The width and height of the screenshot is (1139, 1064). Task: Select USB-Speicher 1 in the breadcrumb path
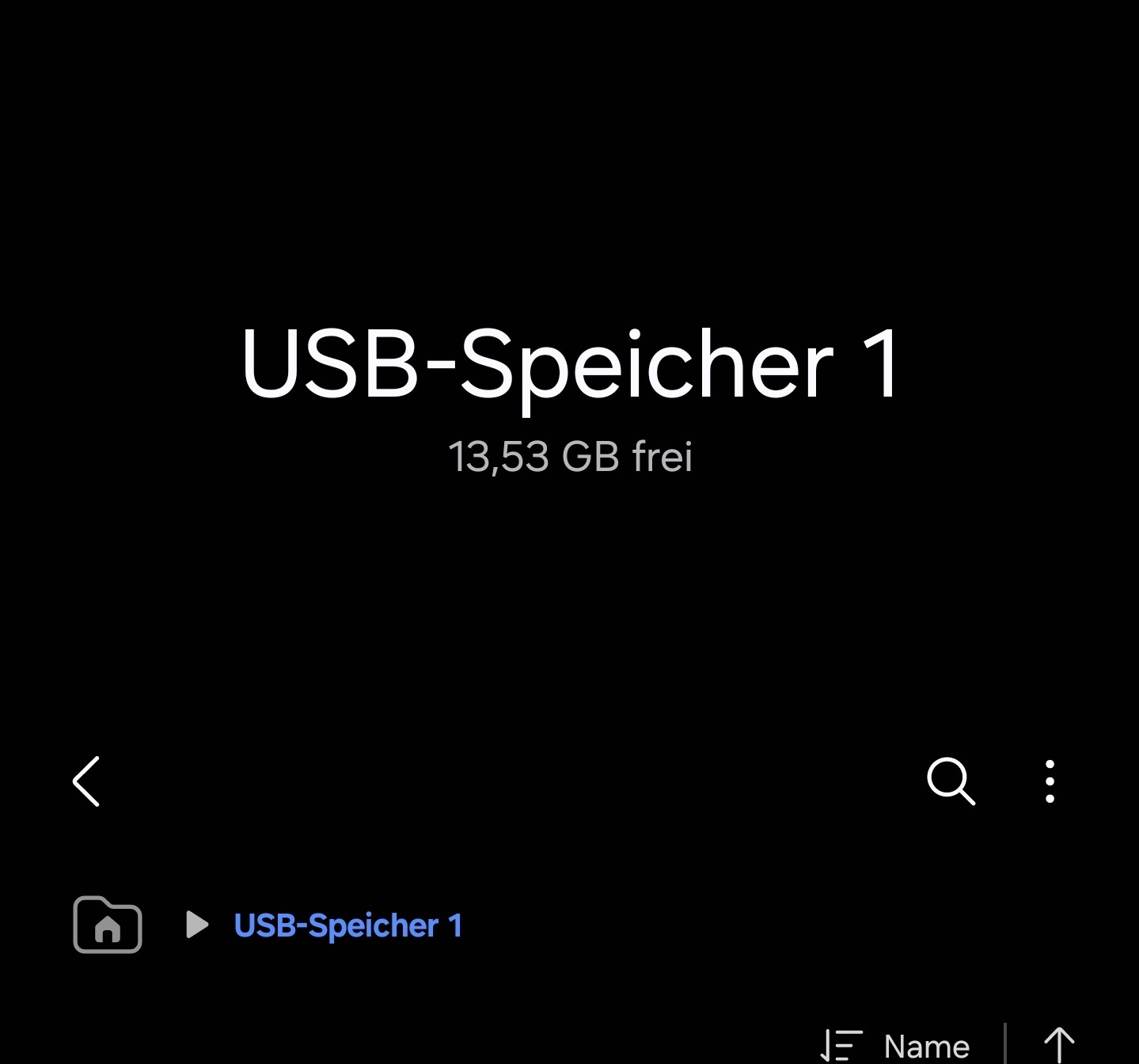click(347, 925)
